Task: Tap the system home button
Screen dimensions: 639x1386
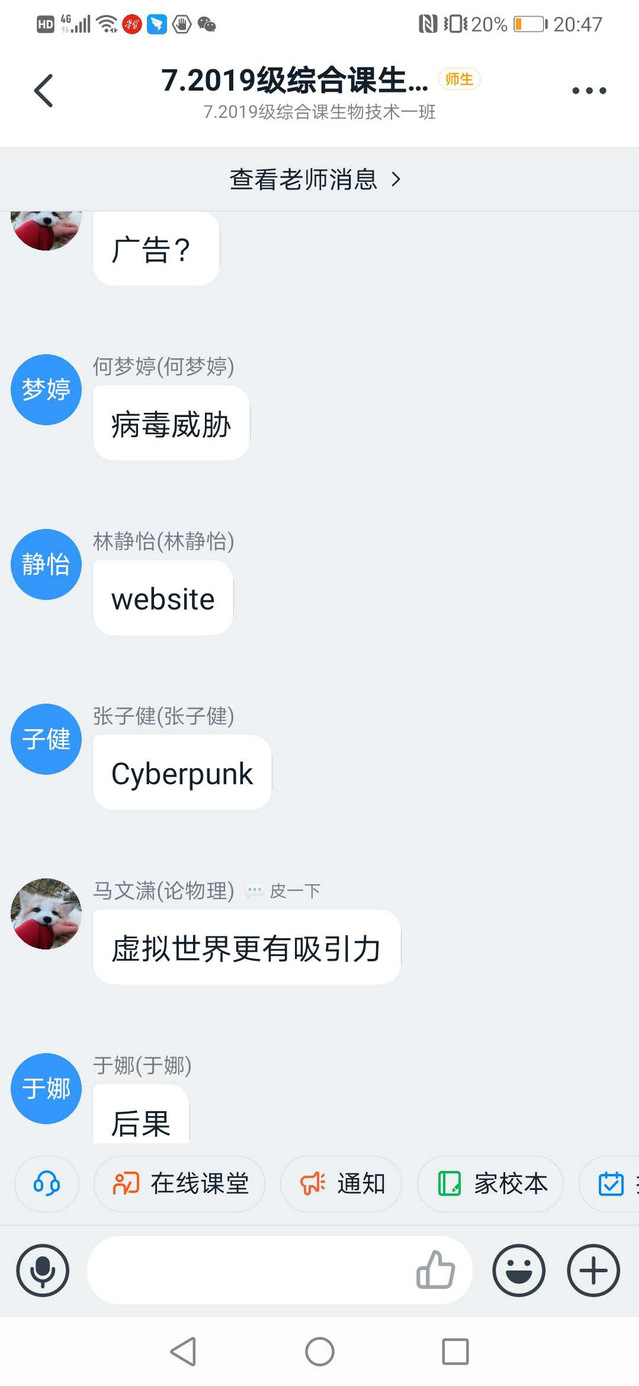Action: tap(319, 1352)
